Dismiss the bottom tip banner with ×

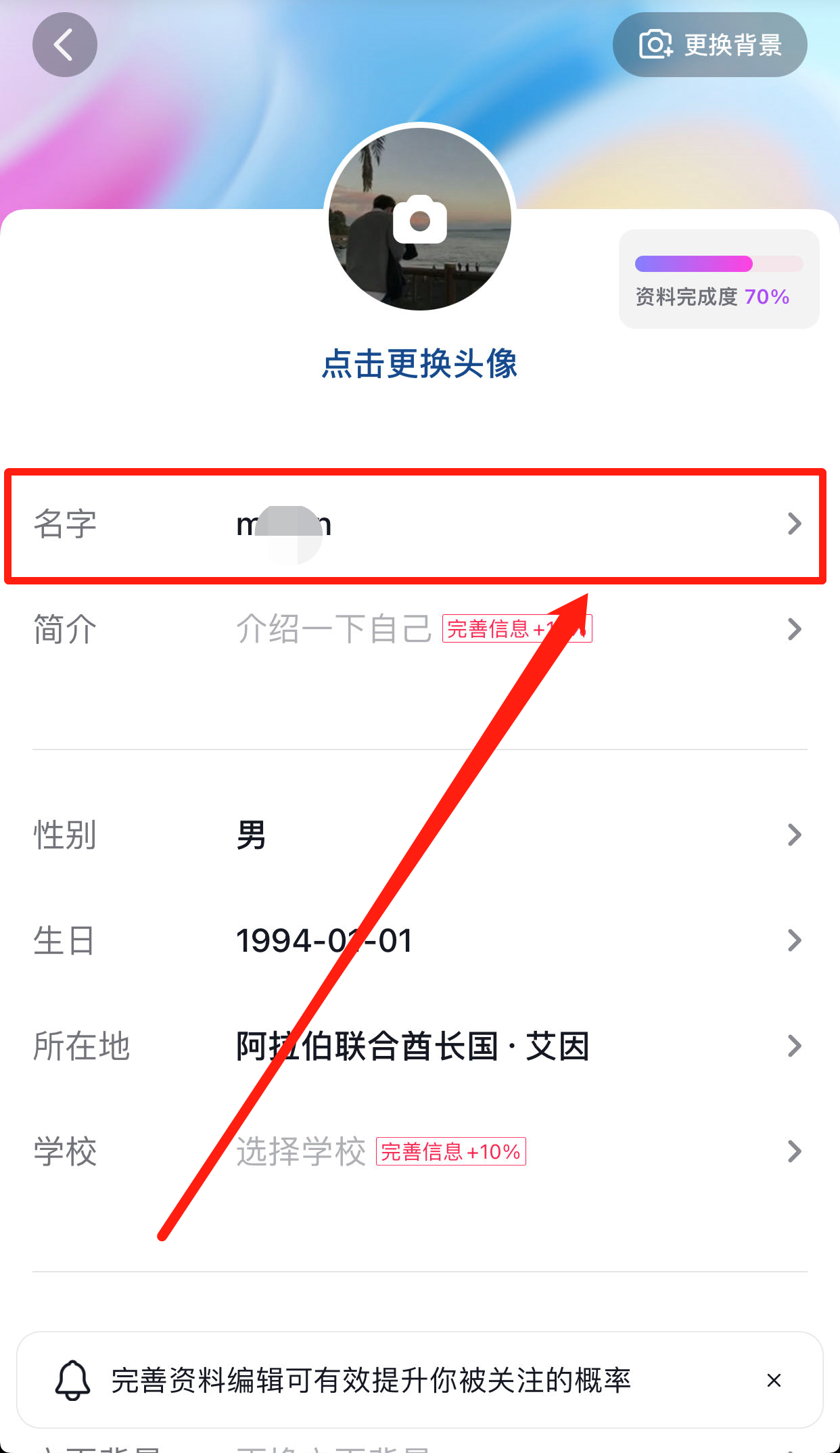(x=774, y=1381)
